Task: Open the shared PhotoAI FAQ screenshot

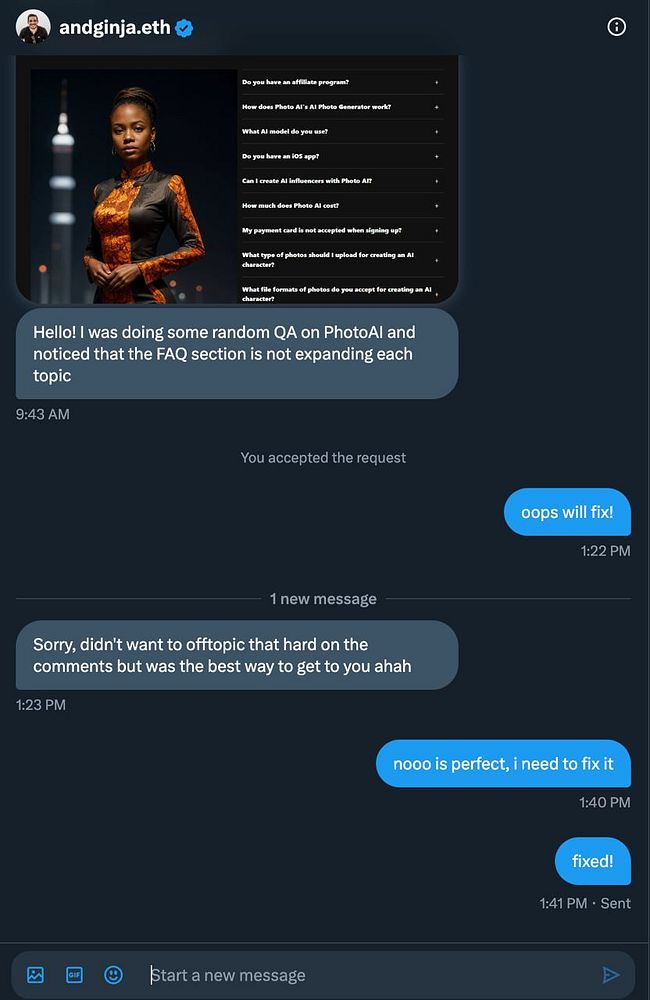Action: tap(237, 180)
